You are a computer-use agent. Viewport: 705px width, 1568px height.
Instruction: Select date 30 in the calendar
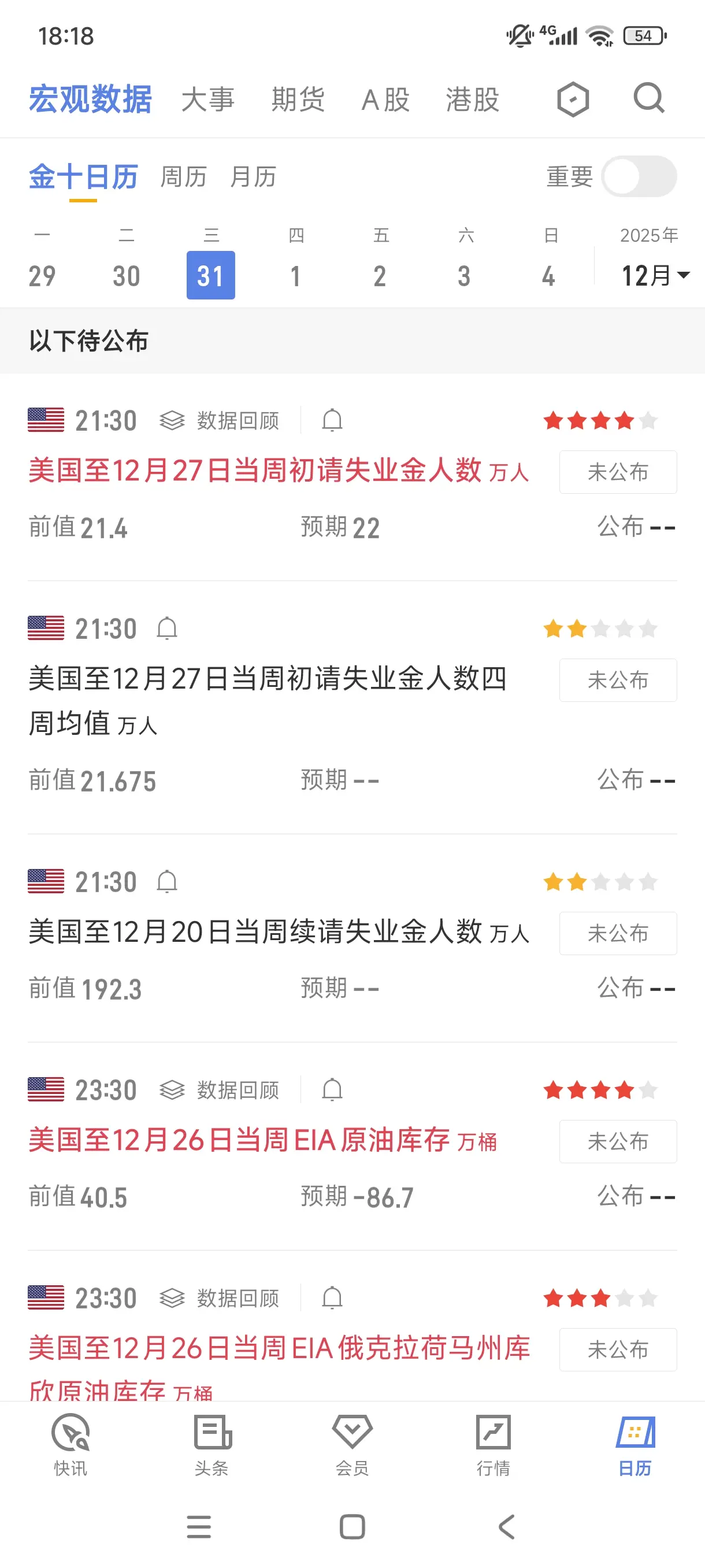tap(127, 275)
